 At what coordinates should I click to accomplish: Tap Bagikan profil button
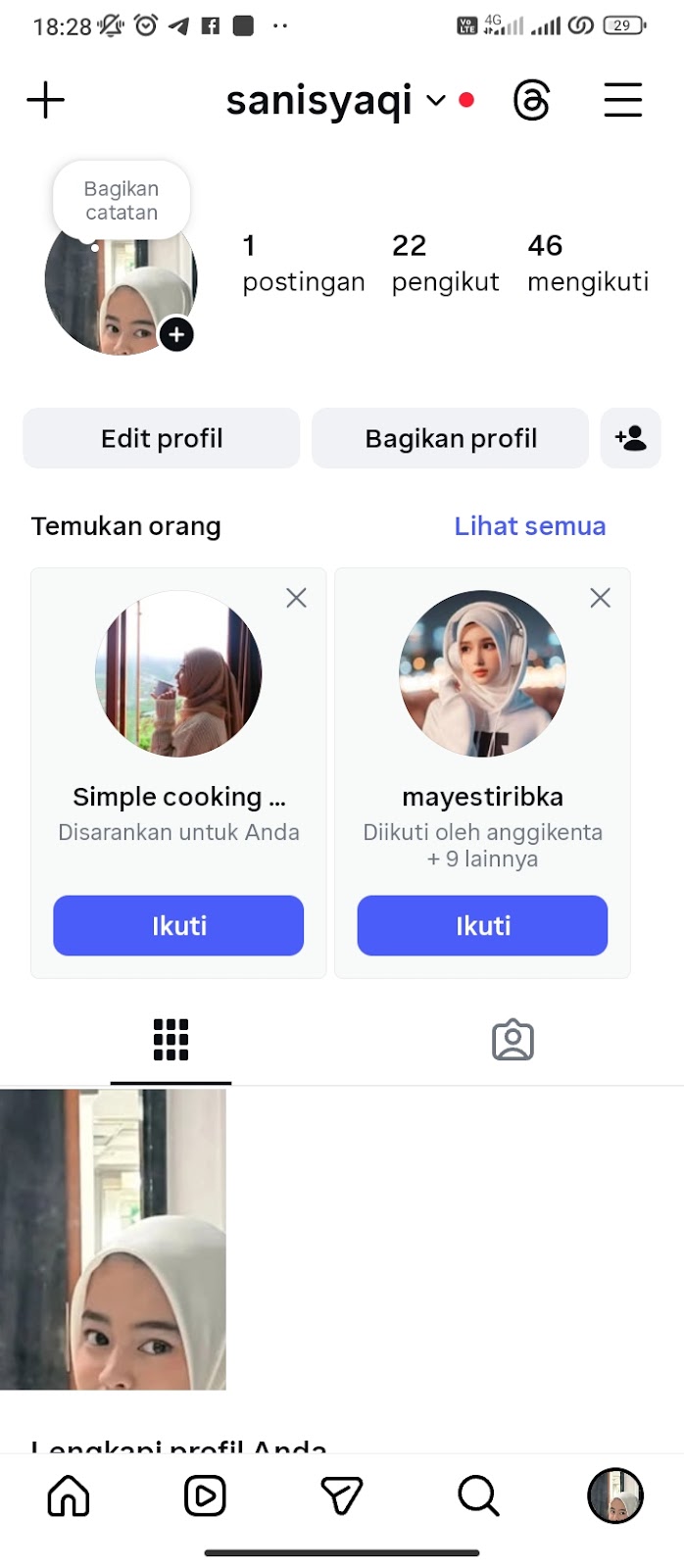tap(451, 438)
